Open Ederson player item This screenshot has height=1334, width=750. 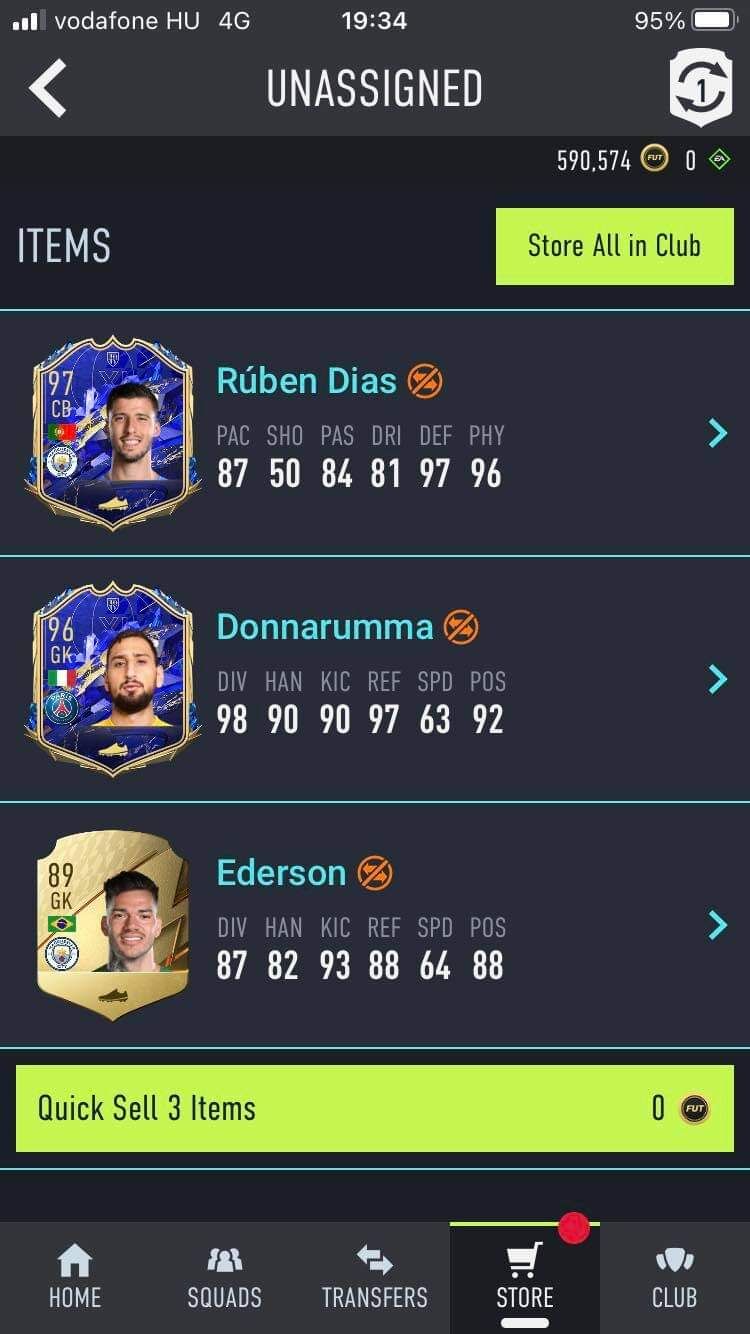click(x=375, y=925)
